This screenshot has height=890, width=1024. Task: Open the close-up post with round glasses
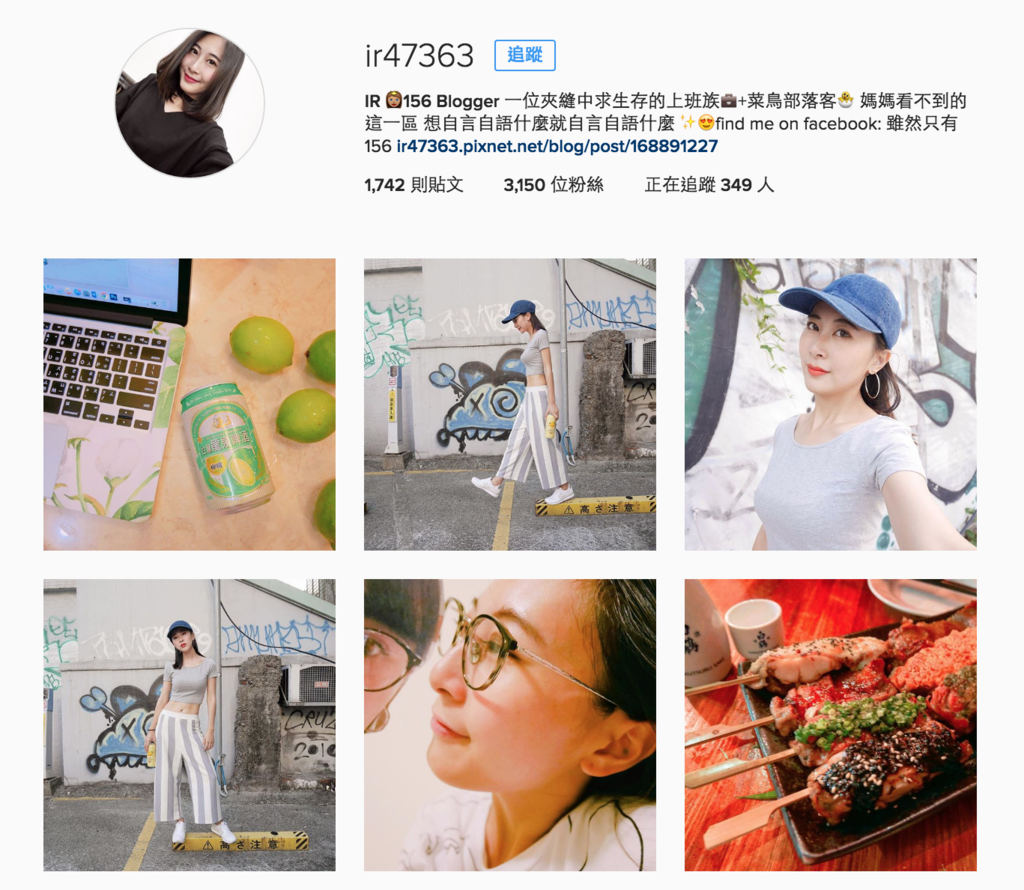[x=509, y=725]
